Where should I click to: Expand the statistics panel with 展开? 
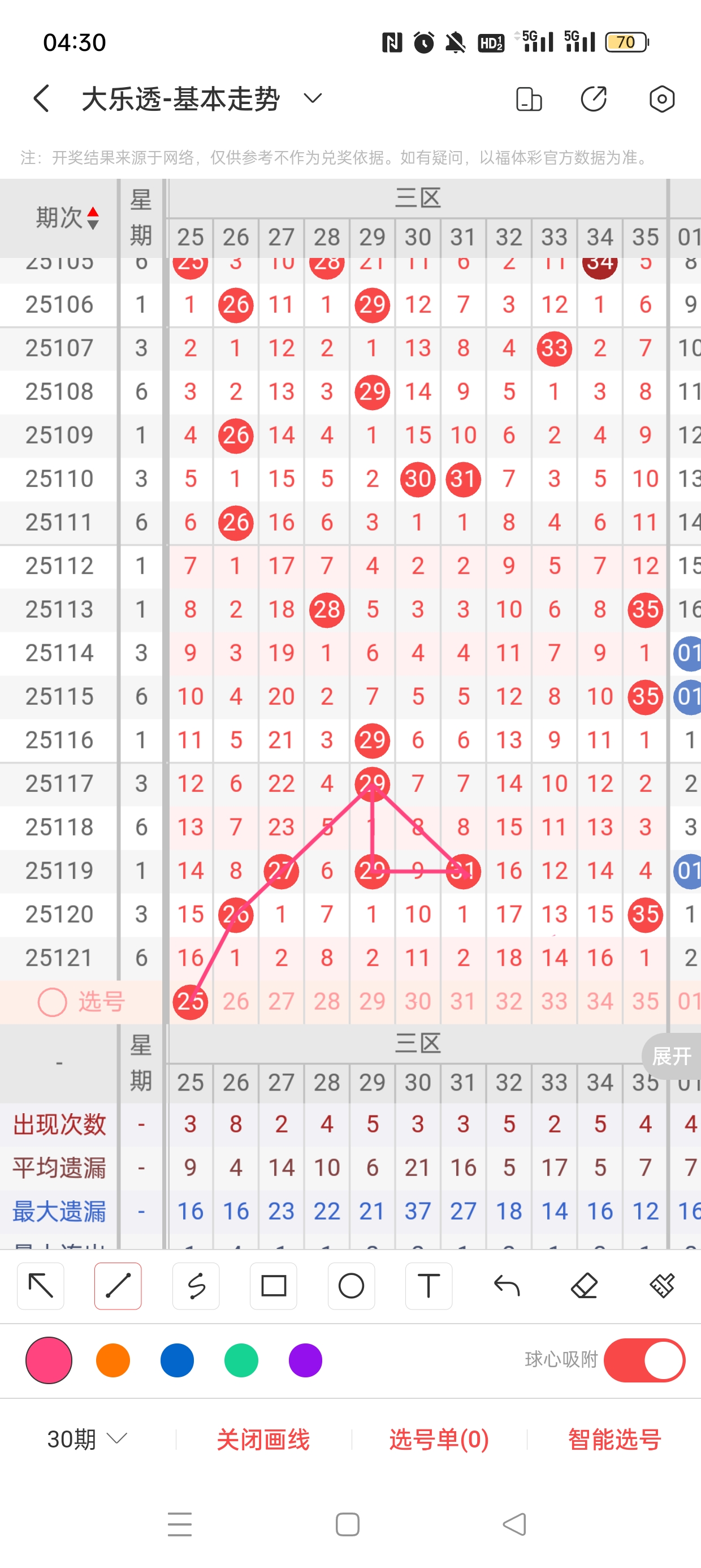tap(672, 1056)
